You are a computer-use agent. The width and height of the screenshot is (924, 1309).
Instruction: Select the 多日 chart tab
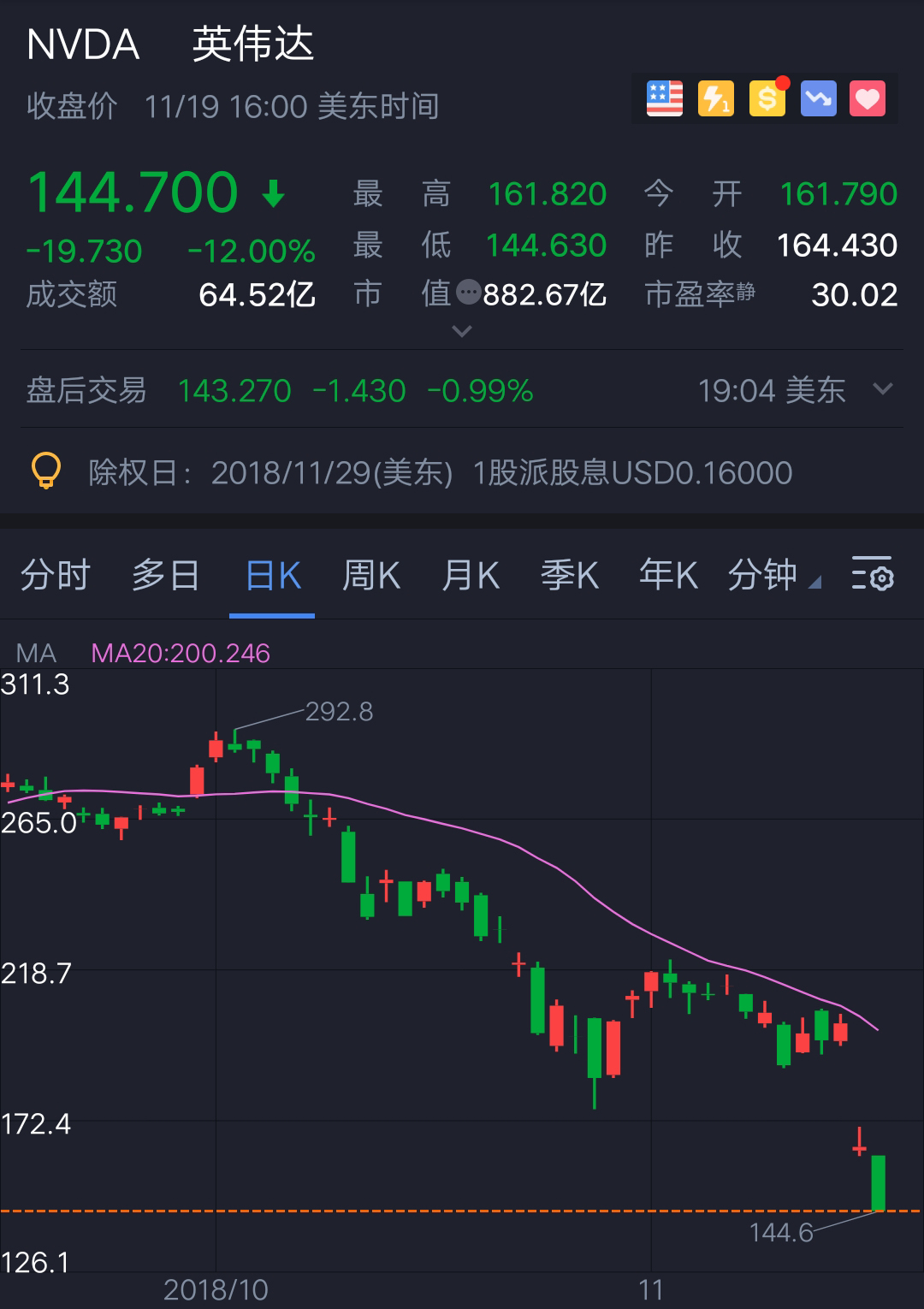165,575
